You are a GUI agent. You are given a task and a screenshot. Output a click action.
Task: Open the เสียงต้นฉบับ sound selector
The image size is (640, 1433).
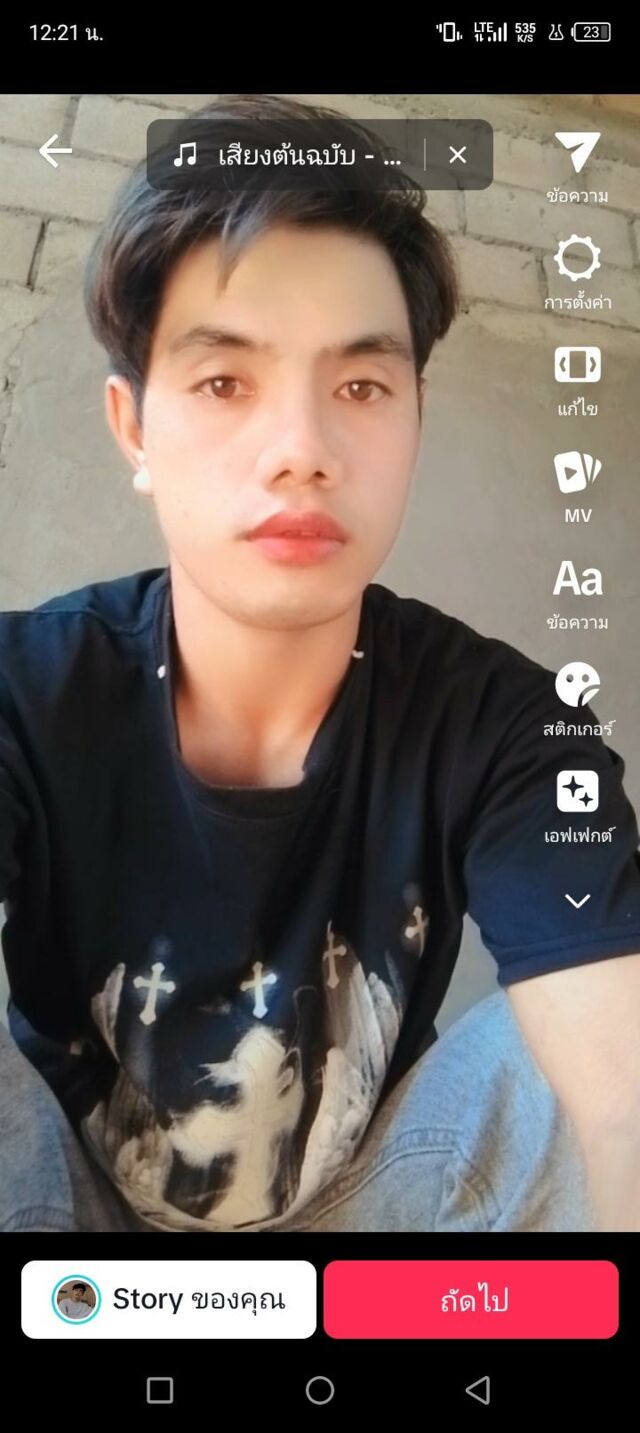coord(290,155)
